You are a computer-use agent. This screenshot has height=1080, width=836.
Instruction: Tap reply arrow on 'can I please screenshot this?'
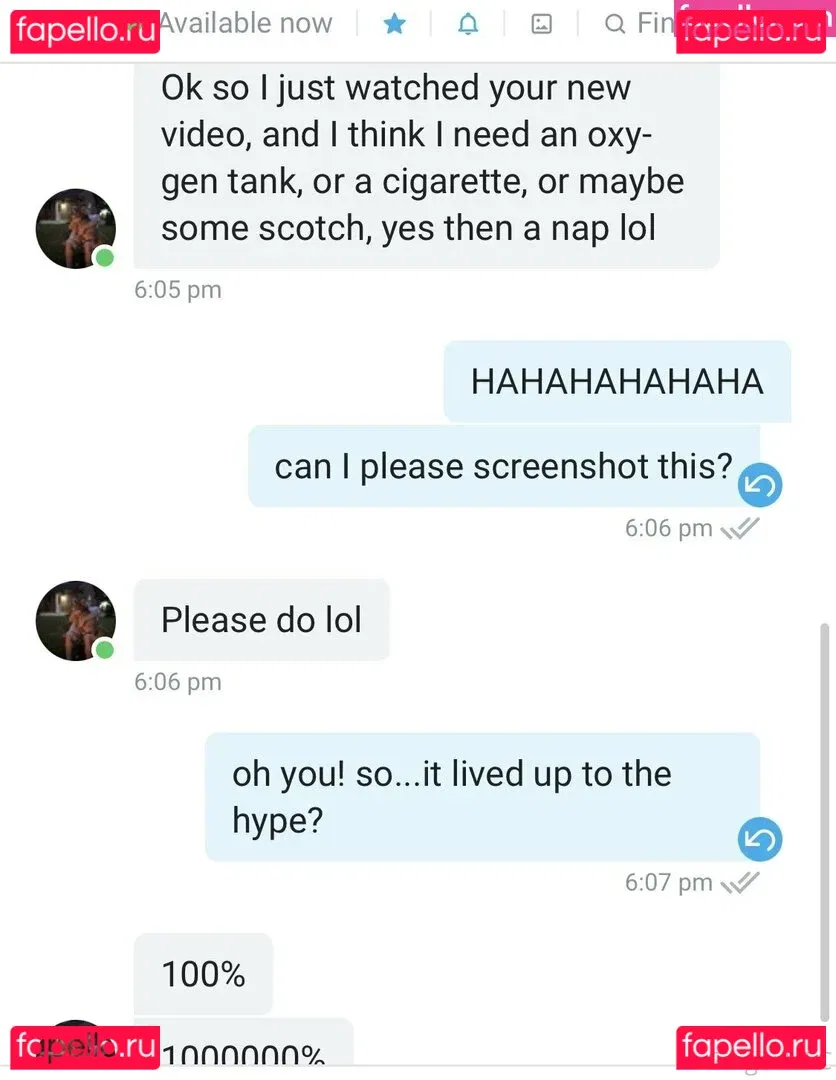[x=759, y=486]
